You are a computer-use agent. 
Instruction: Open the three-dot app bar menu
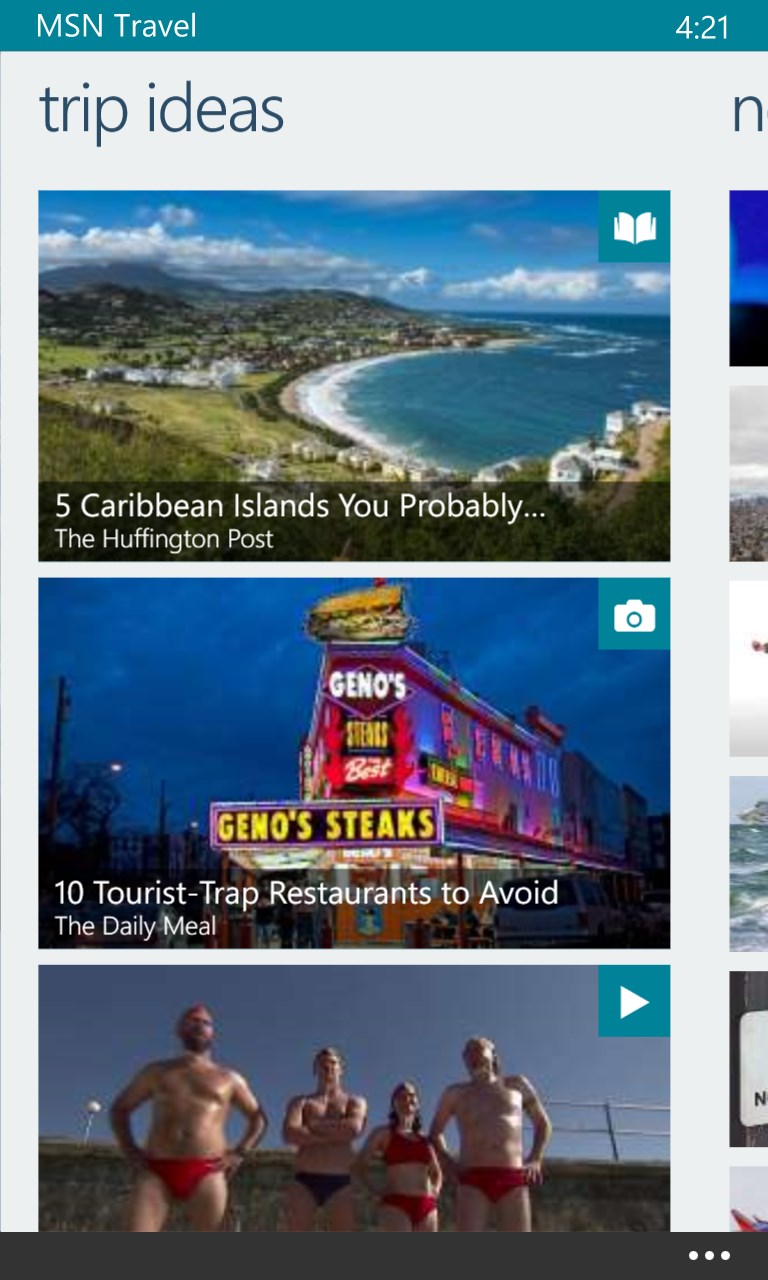tap(709, 1256)
